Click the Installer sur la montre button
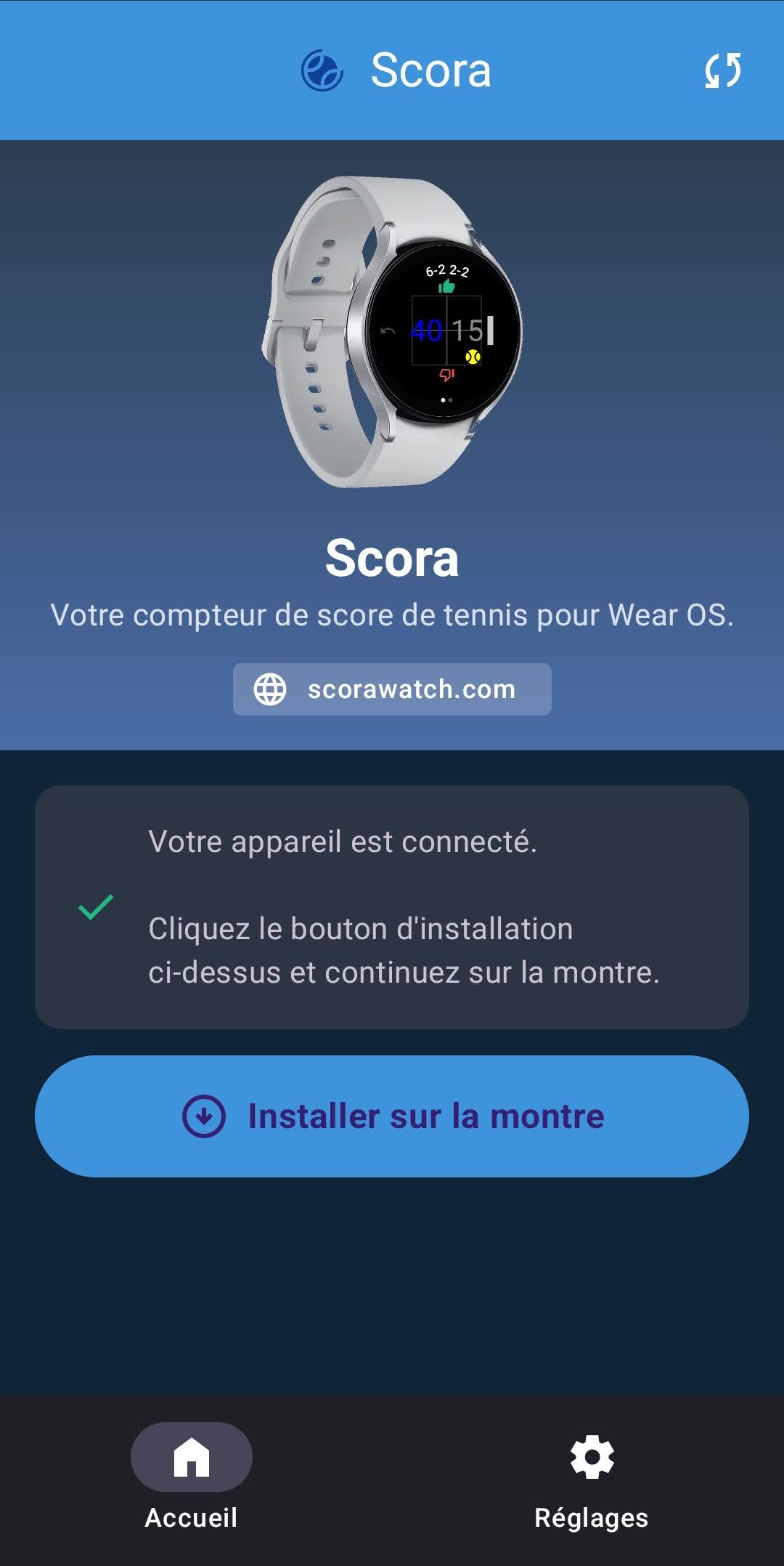The width and height of the screenshot is (784, 1566). coord(392,1117)
